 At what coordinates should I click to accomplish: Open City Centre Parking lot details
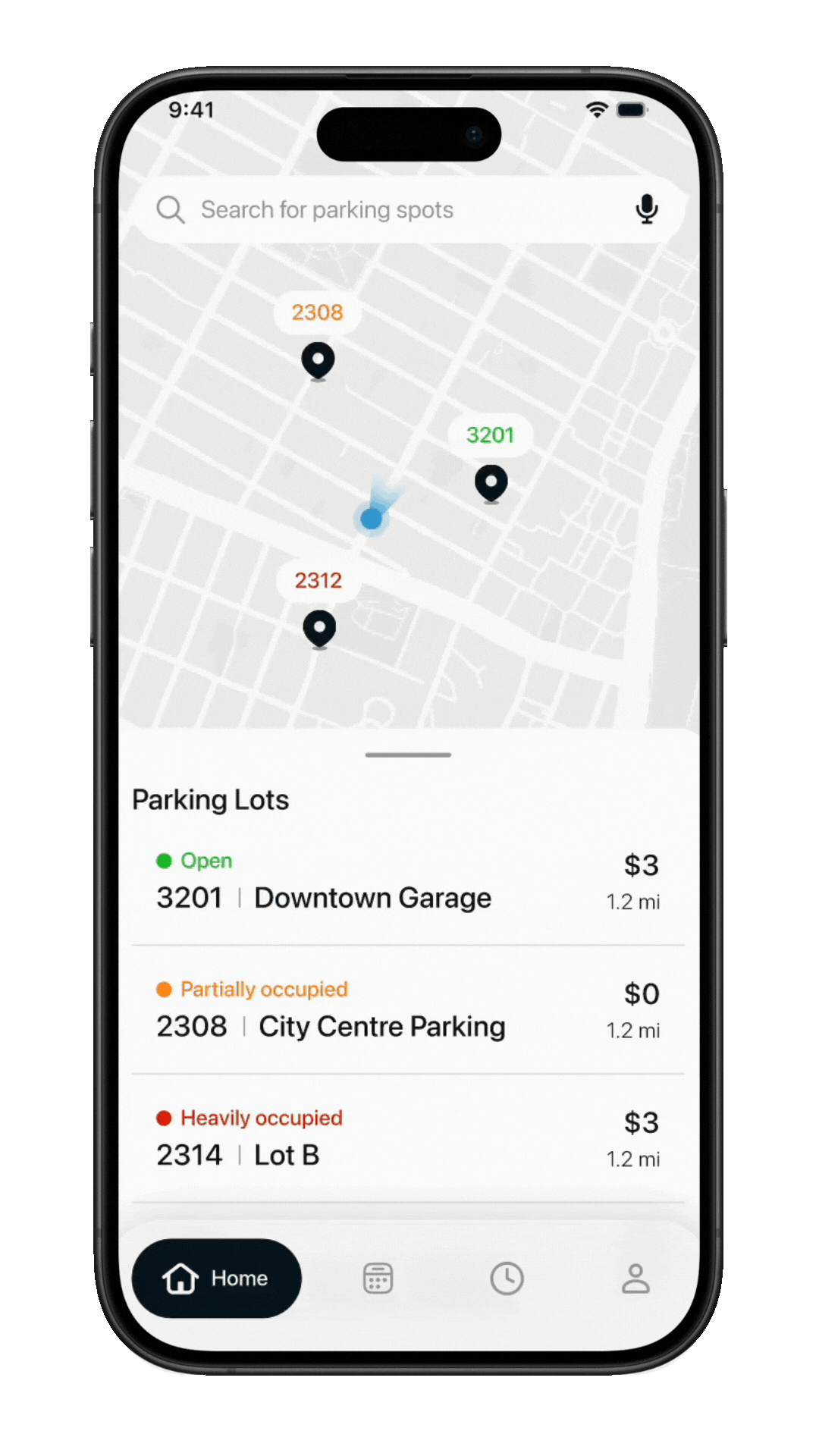tap(408, 1011)
